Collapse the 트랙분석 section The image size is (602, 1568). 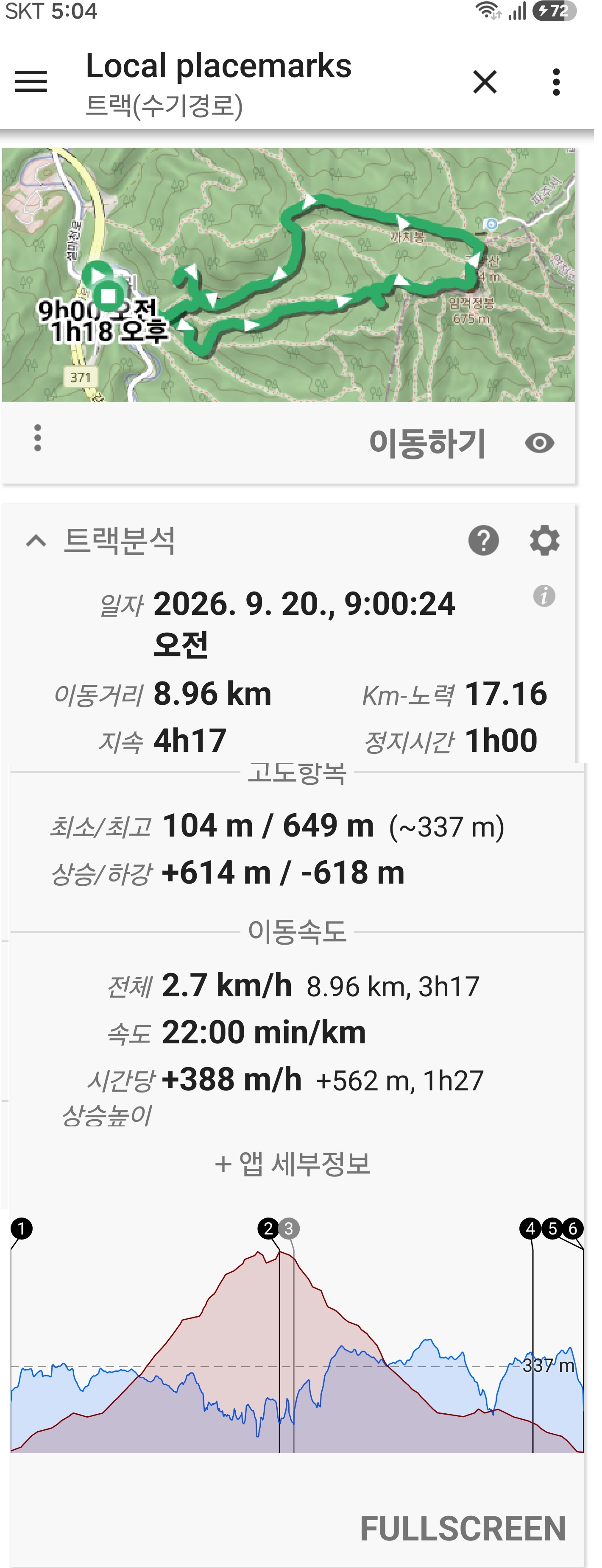tap(36, 540)
